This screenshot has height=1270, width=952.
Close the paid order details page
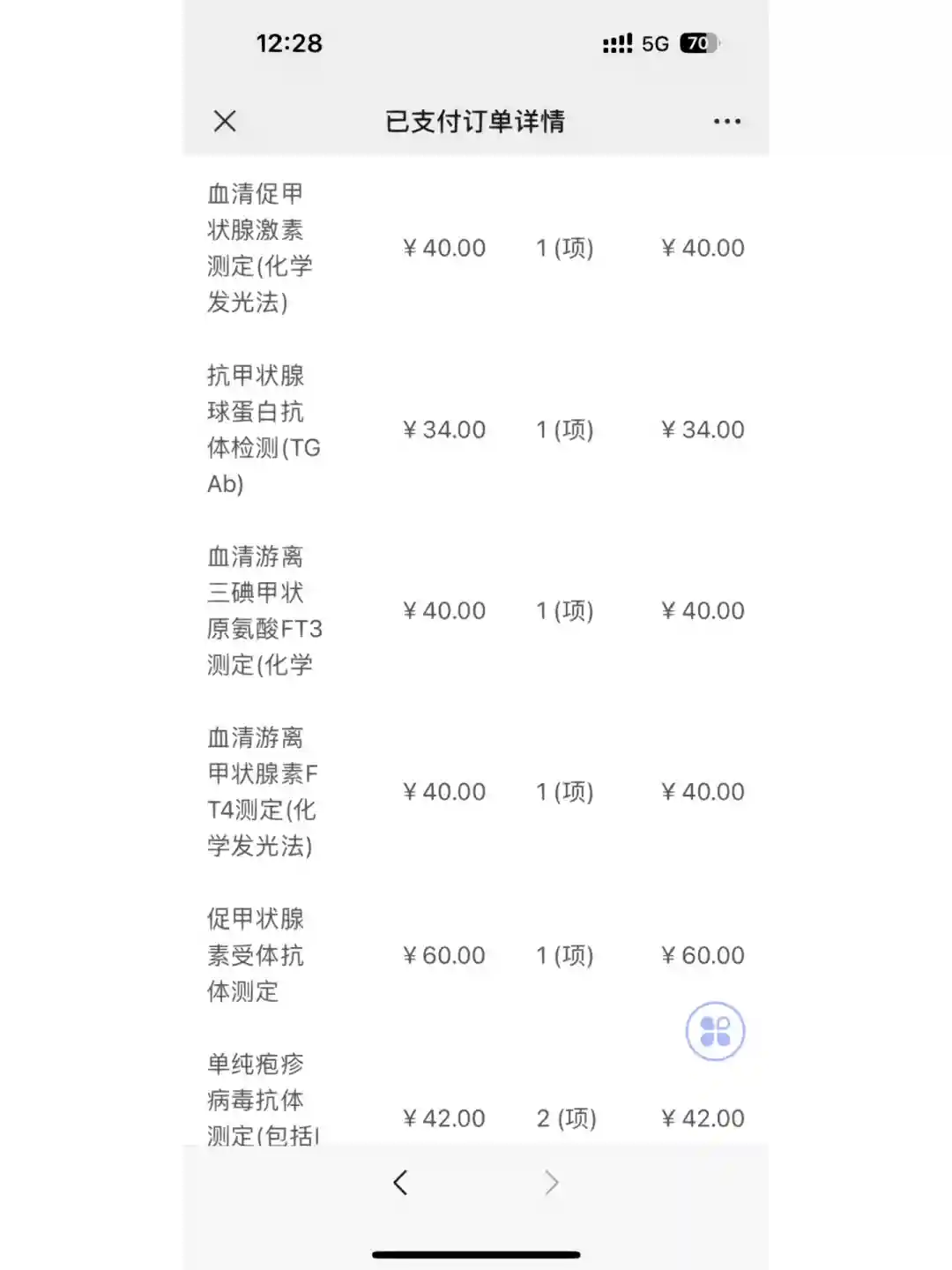click(225, 121)
